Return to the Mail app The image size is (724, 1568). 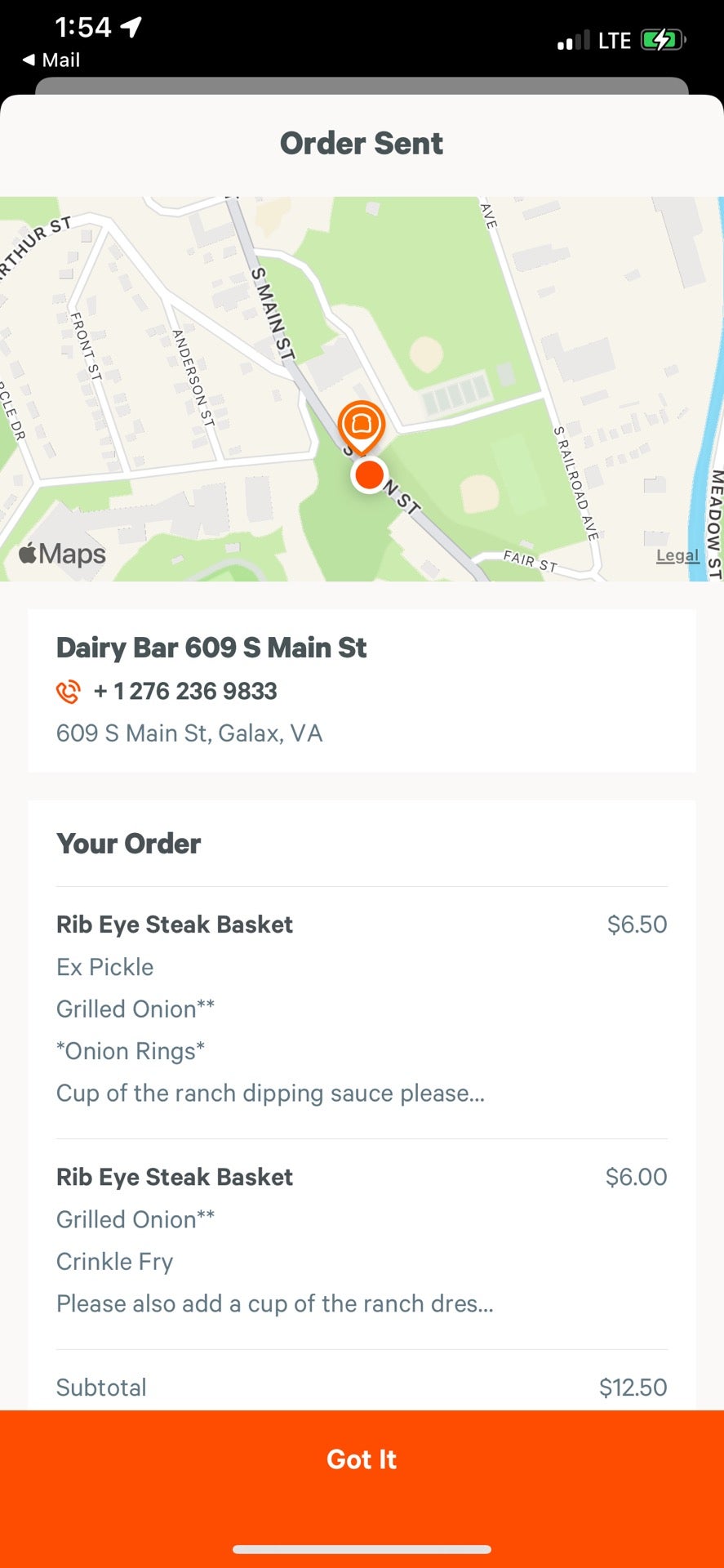click(51, 60)
